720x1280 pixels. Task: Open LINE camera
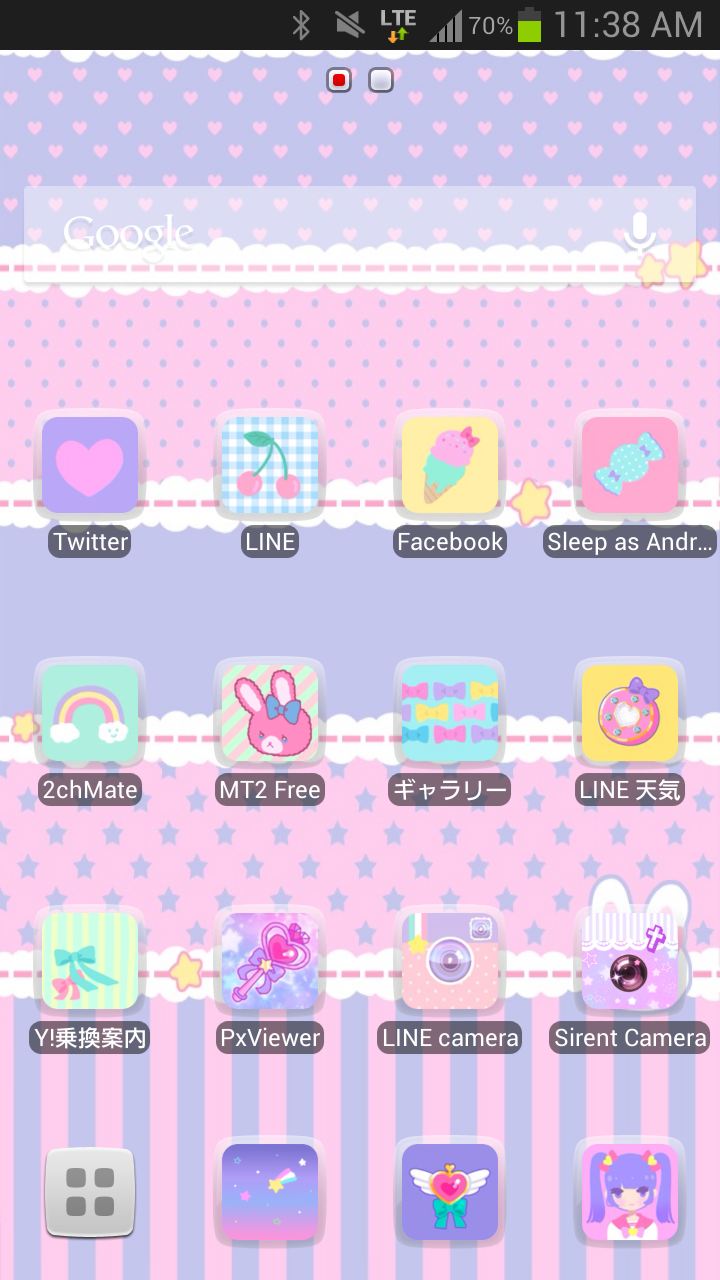449,961
